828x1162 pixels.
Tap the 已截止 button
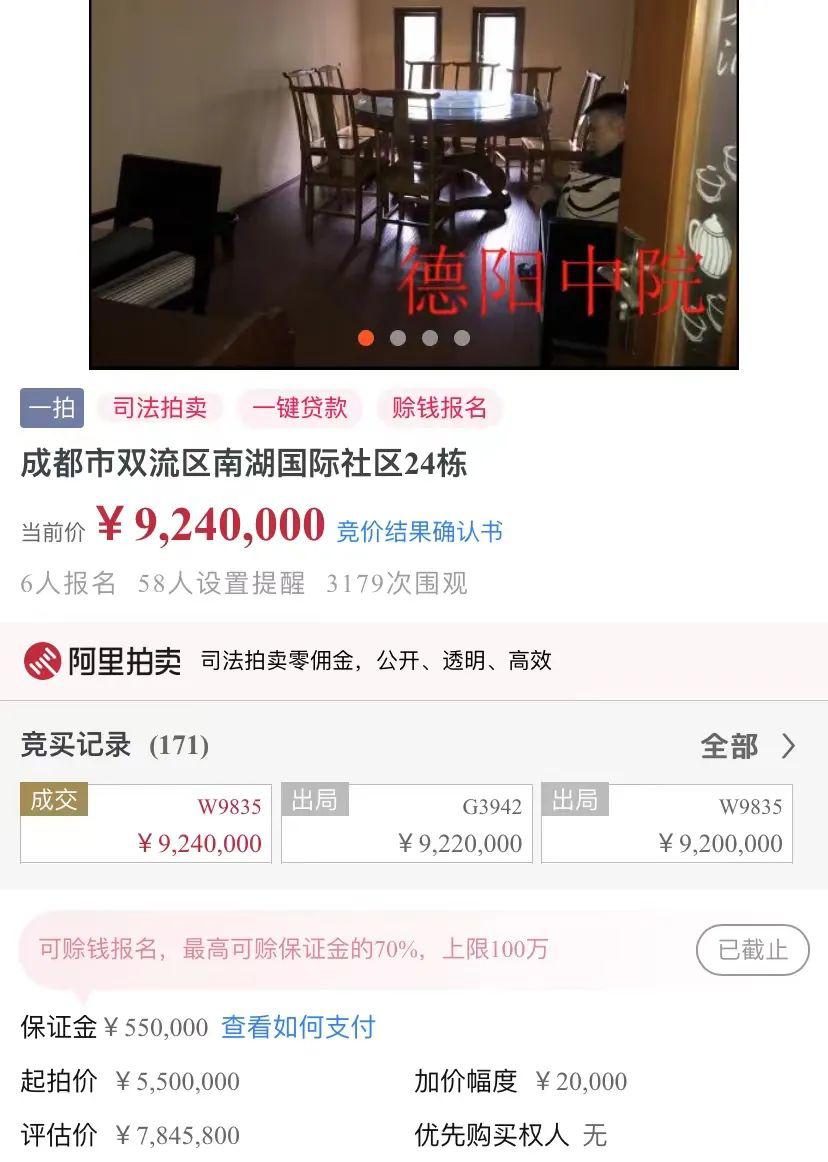[752, 950]
